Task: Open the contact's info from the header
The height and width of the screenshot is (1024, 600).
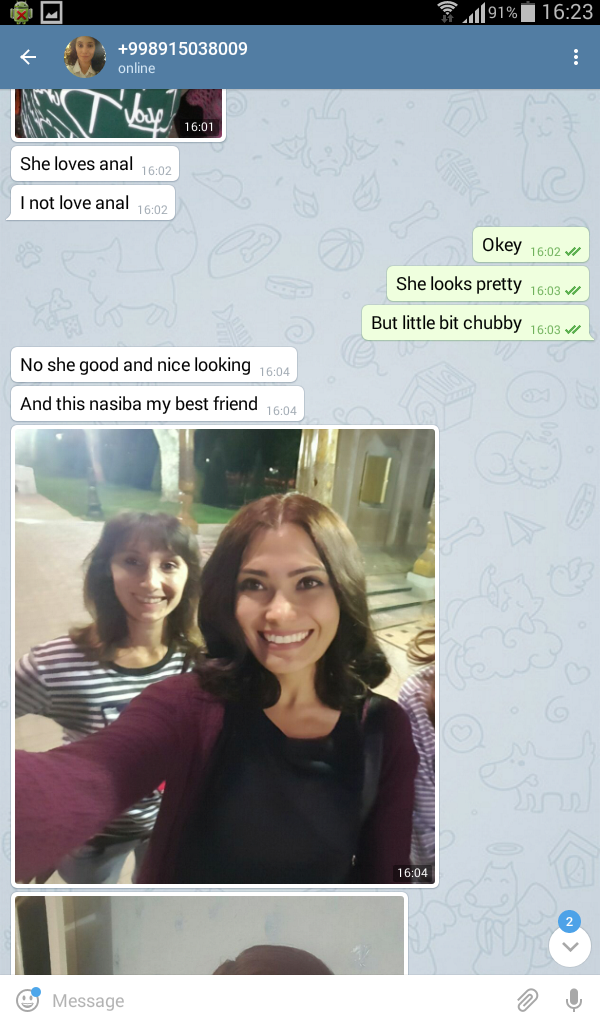Action: 182,57
